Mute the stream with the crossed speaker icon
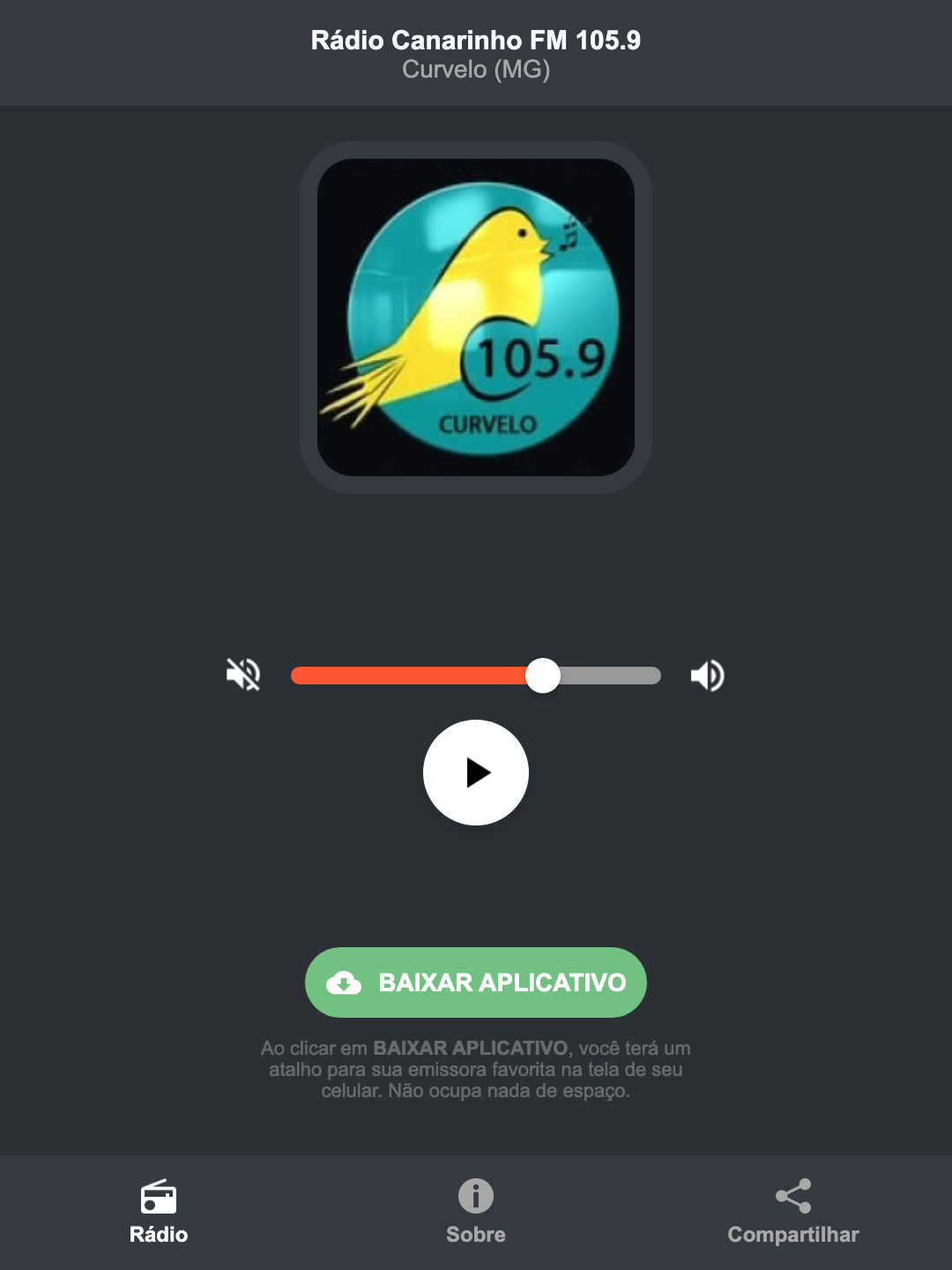Image resolution: width=952 pixels, height=1270 pixels. 243,675
